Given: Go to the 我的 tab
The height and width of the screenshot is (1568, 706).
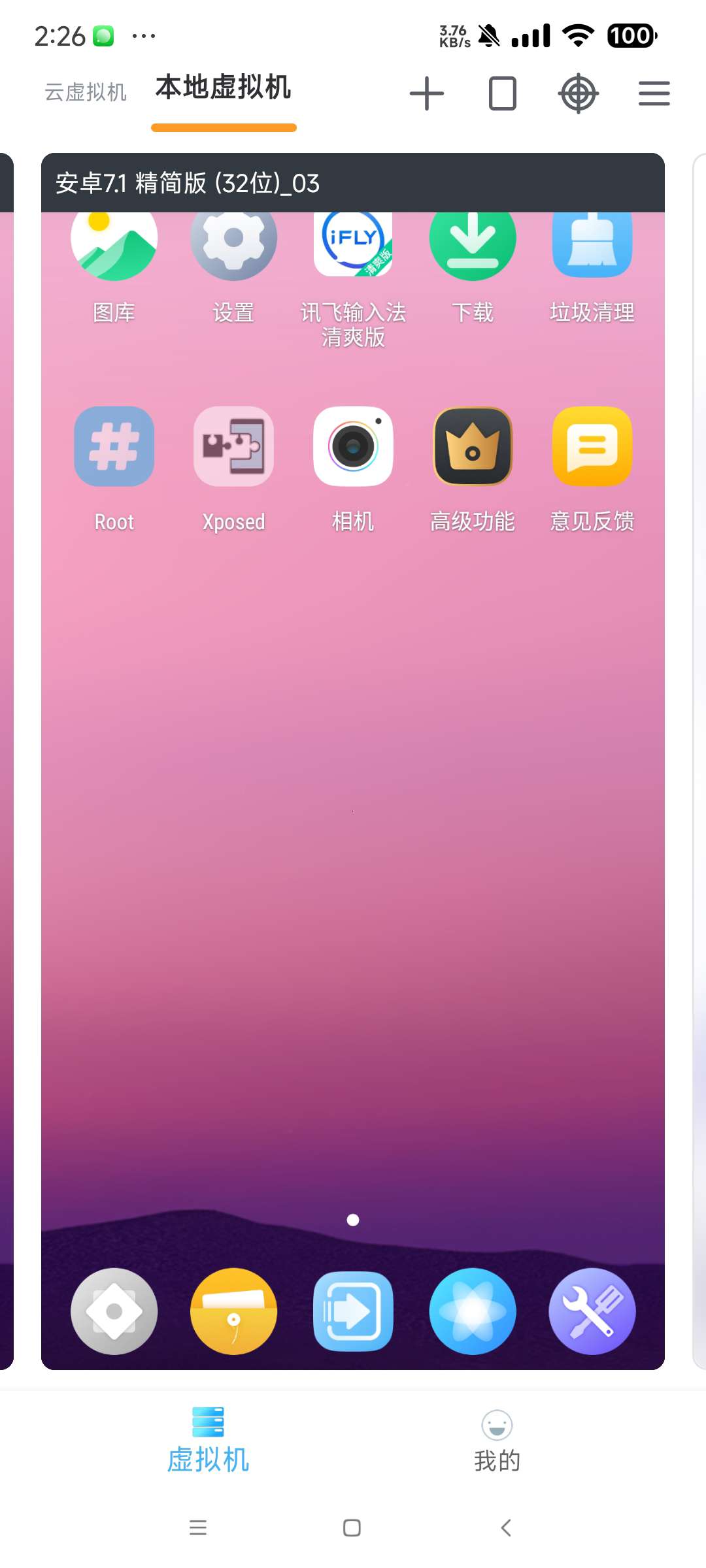Looking at the screenshot, I should pos(497,1441).
